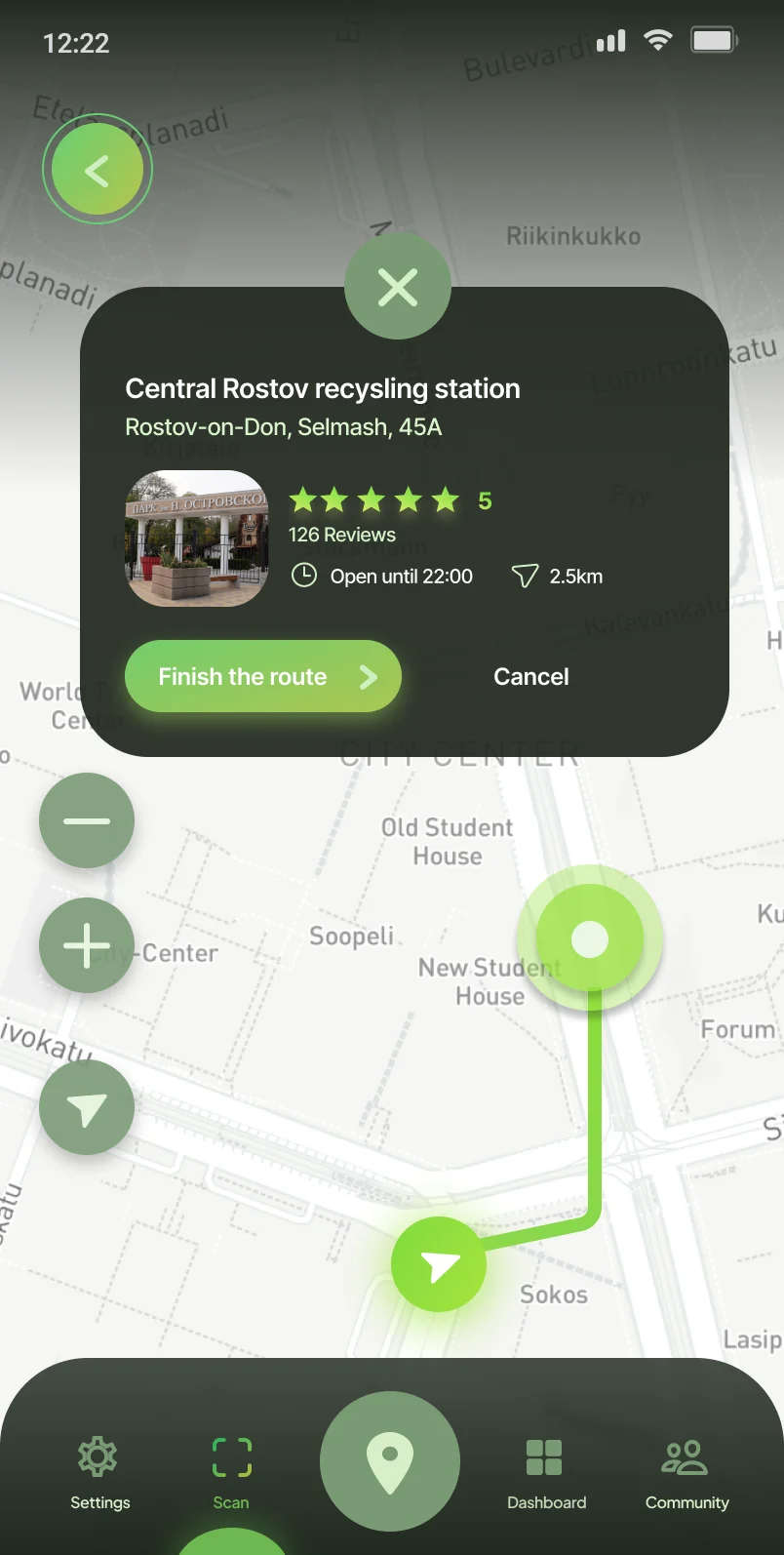Open the map pin center tab

click(390, 1461)
